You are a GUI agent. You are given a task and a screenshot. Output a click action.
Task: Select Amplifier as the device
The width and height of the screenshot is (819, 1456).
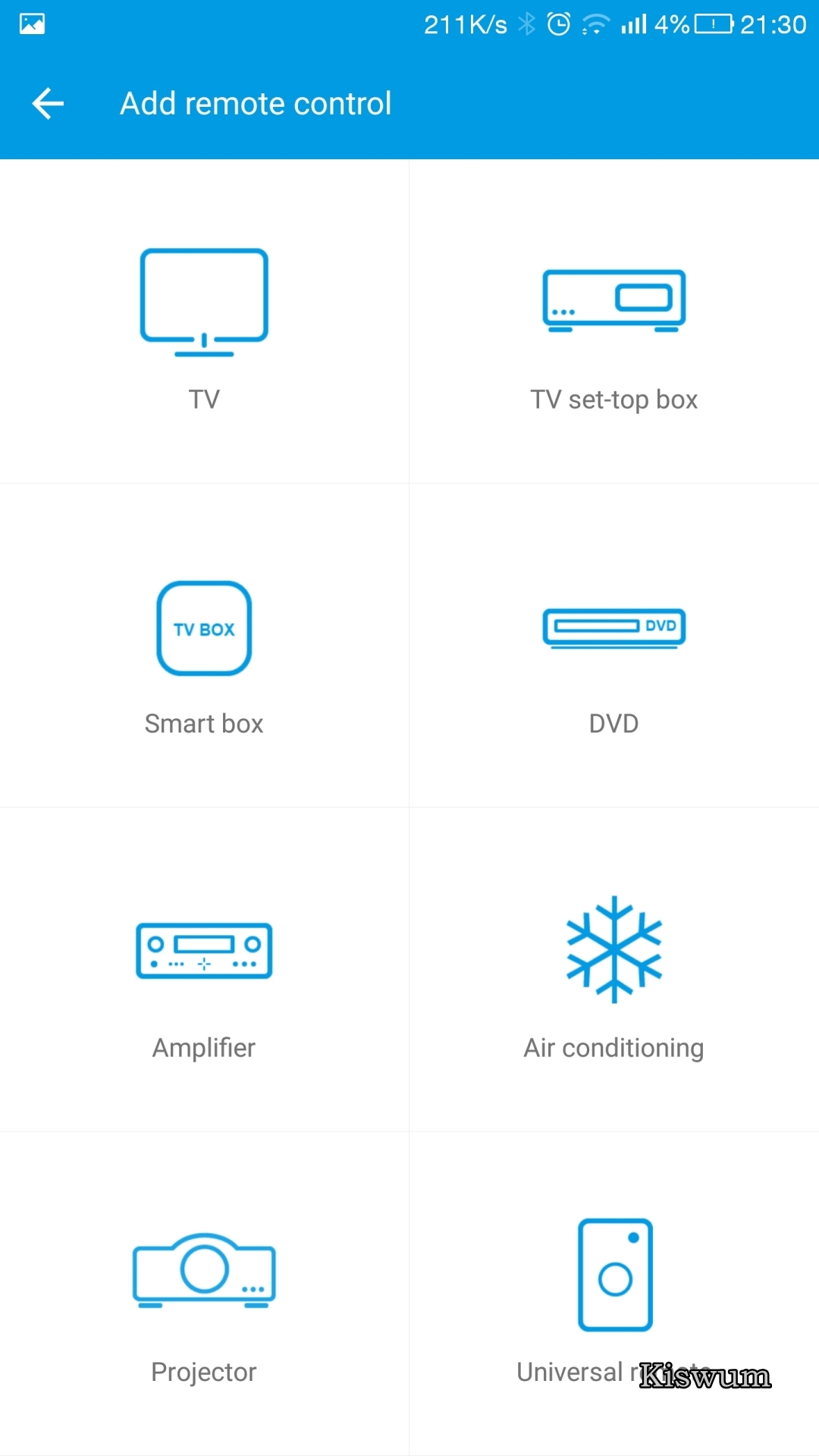[204, 970]
